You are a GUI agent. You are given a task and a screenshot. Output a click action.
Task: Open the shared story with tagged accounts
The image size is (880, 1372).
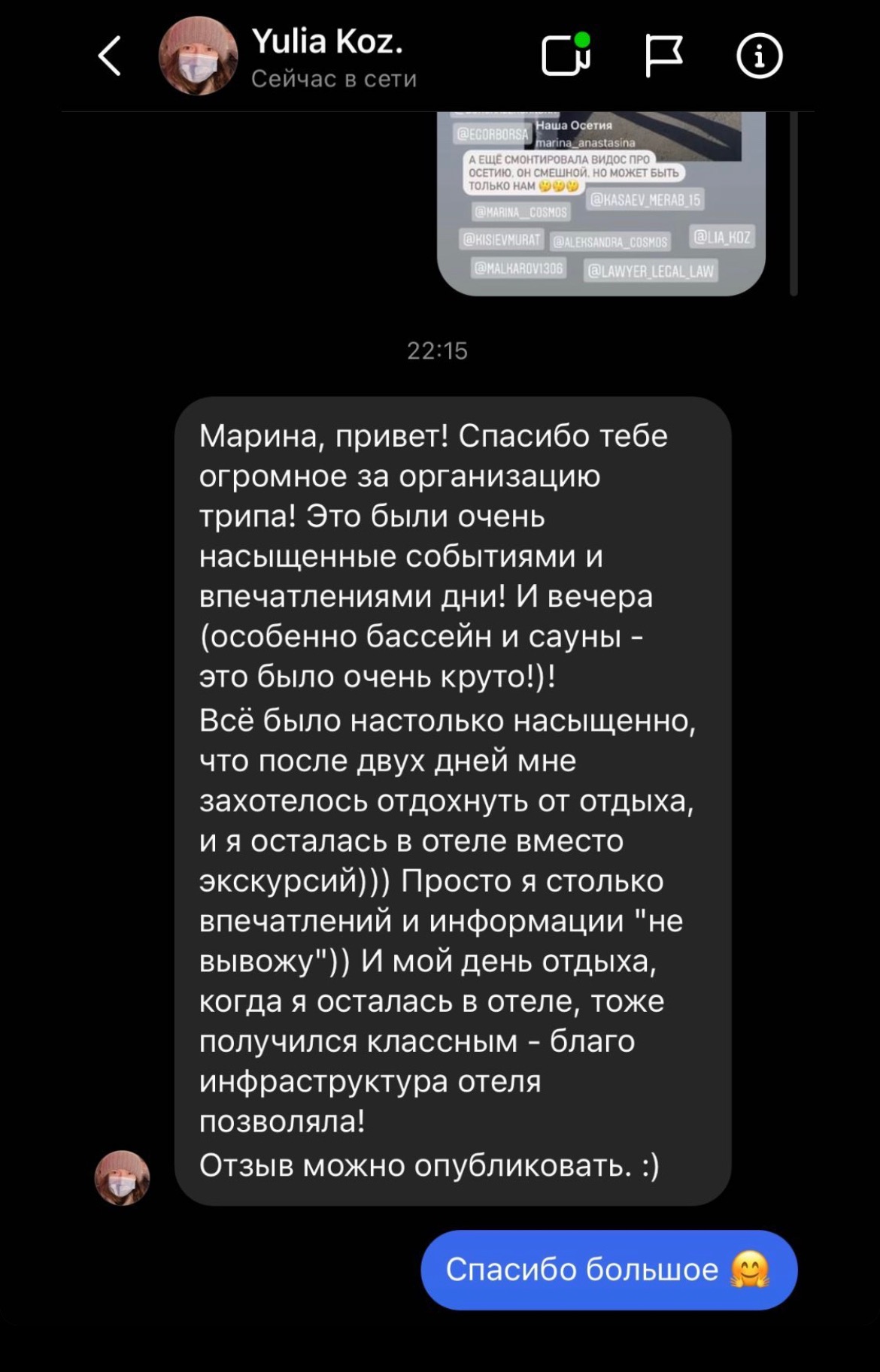[600, 203]
